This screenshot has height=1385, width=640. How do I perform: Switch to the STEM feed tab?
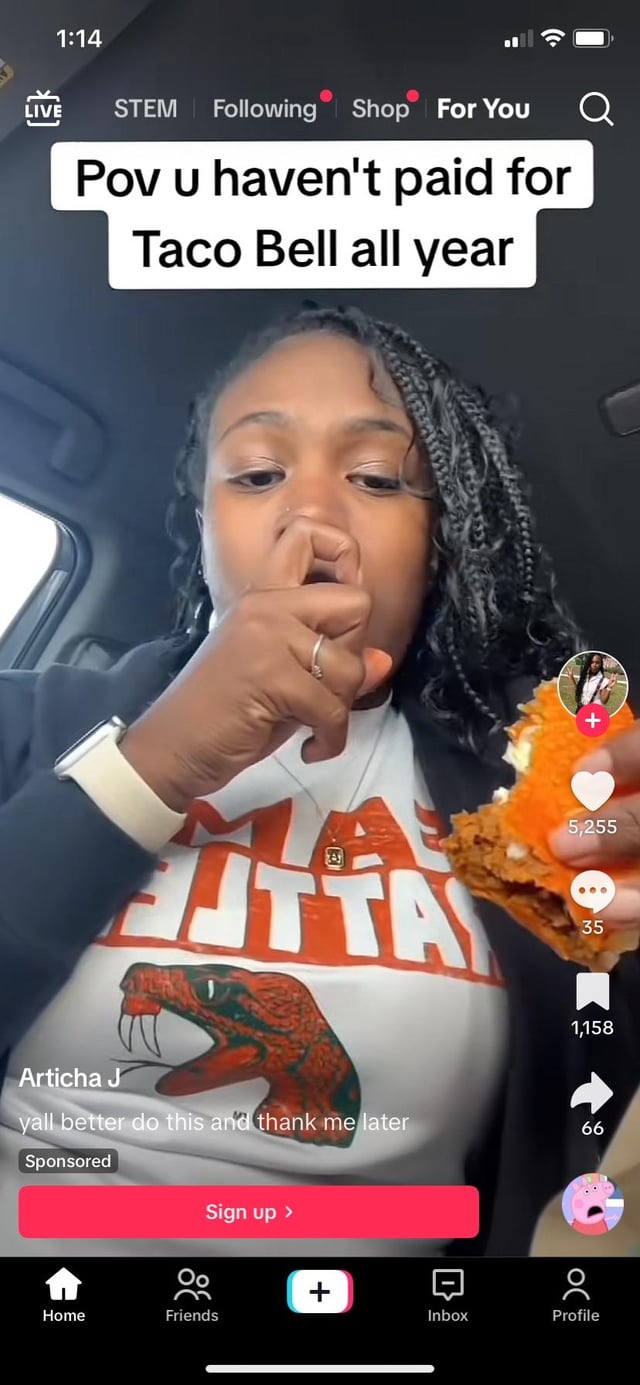(x=145, y=108)
